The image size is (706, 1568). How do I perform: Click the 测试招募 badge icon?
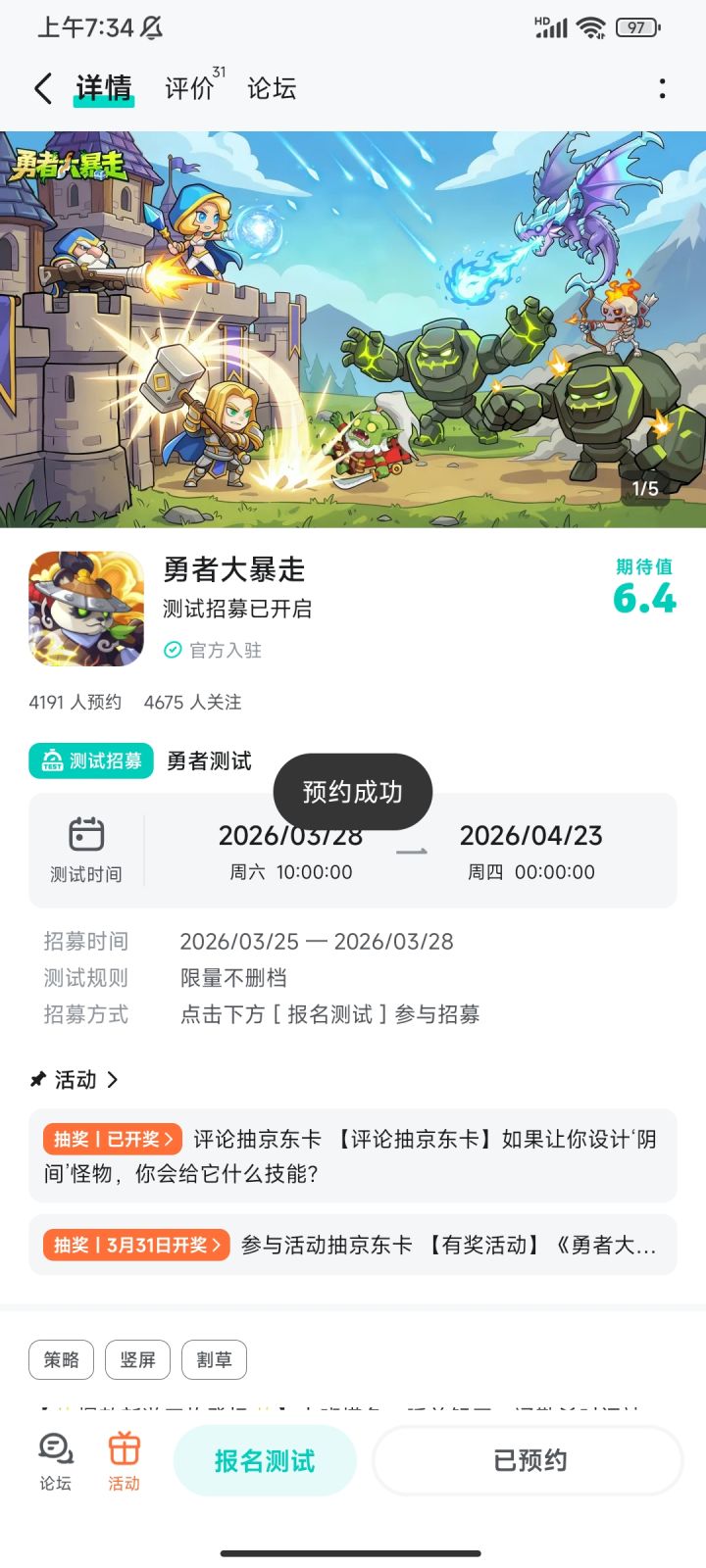pos(52,760)
